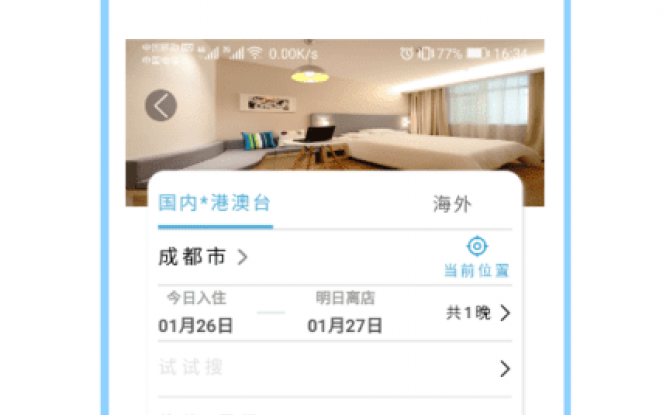Use 当前位置 current location
670x415 pixels.
pos(477,256)
